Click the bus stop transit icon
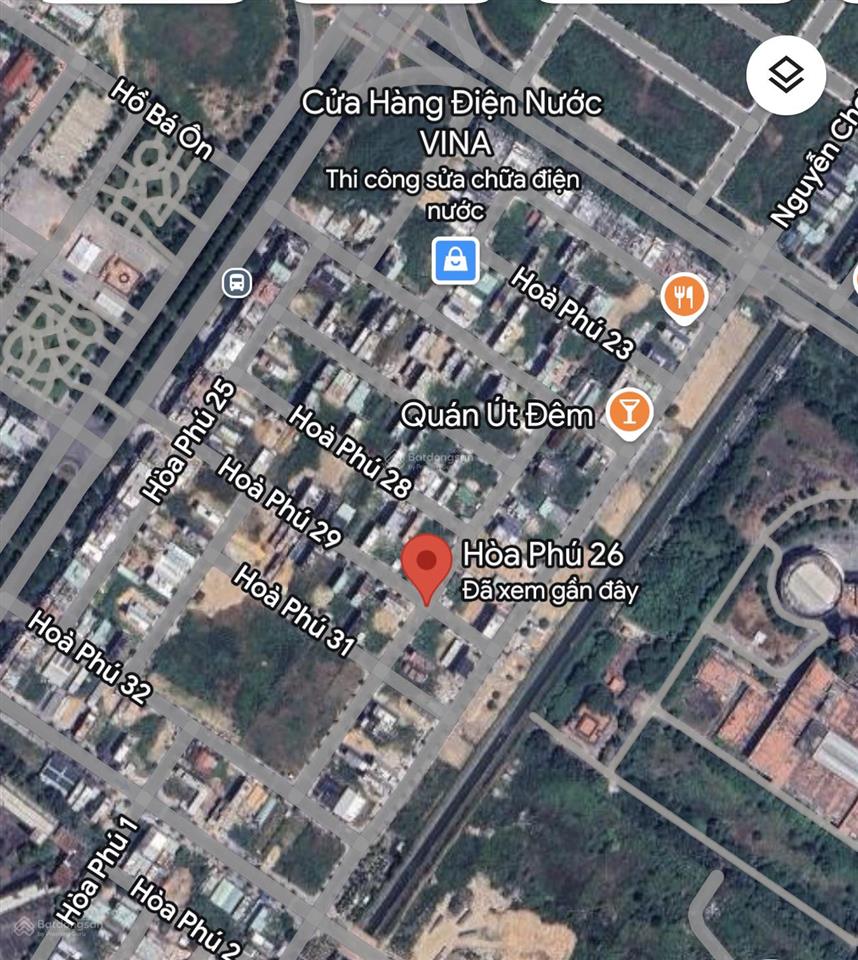Screen dimensions: 858x960 click(235, 284)
